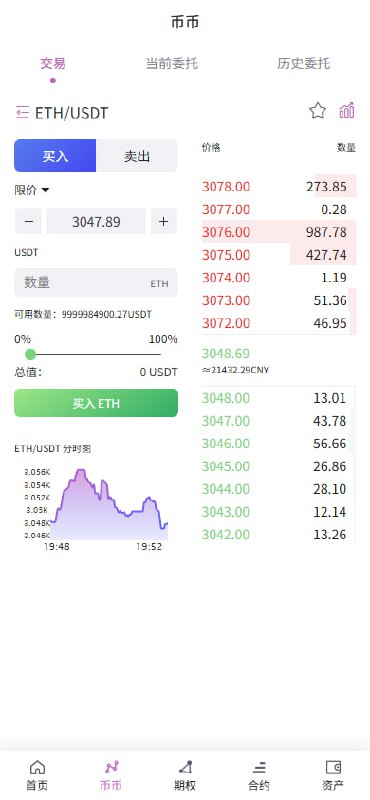
Task: Tap the 买入 ETH button
Action: pyautogui.click(x=96, y=404)
